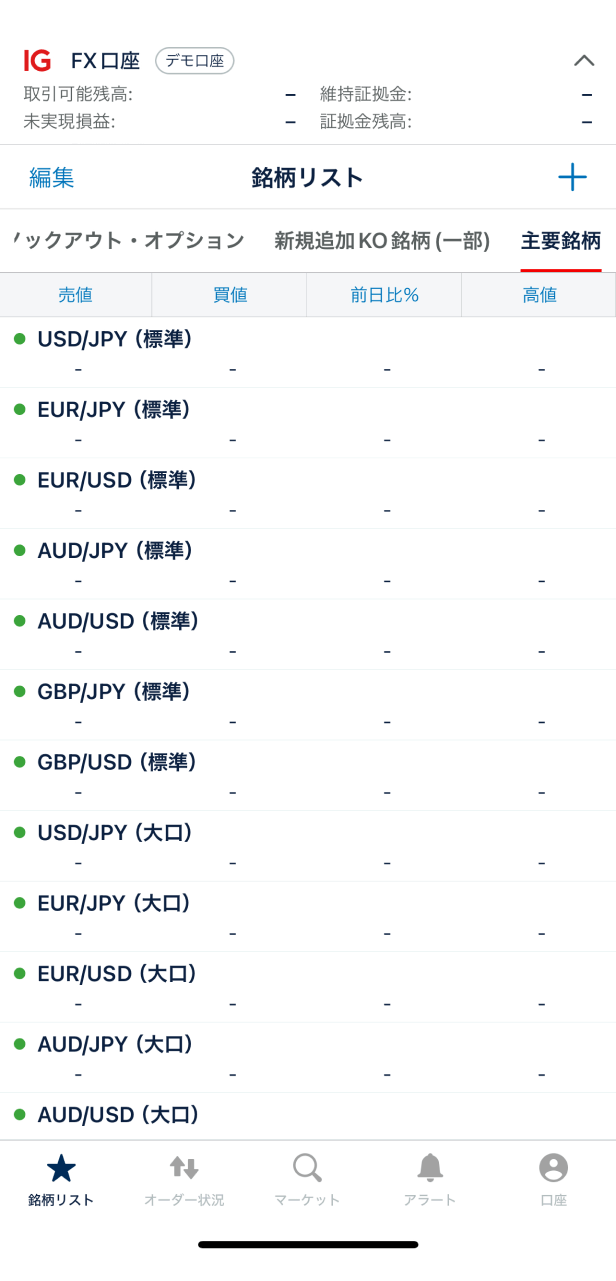Open AUD/JPY (標準) row
The height and width of the screenshot is (1281, 616).
[x=115, y=551]
